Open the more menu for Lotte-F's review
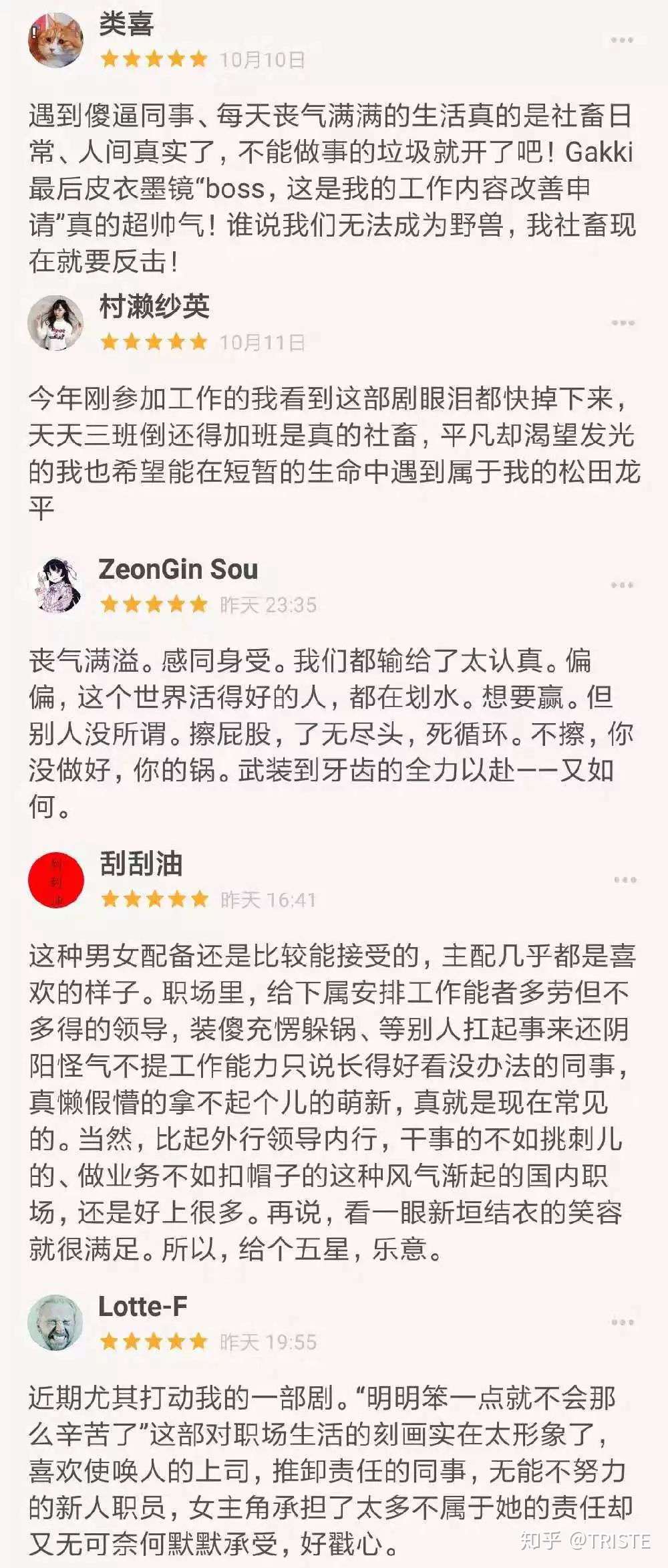668x1568 pixels. 622,1323
